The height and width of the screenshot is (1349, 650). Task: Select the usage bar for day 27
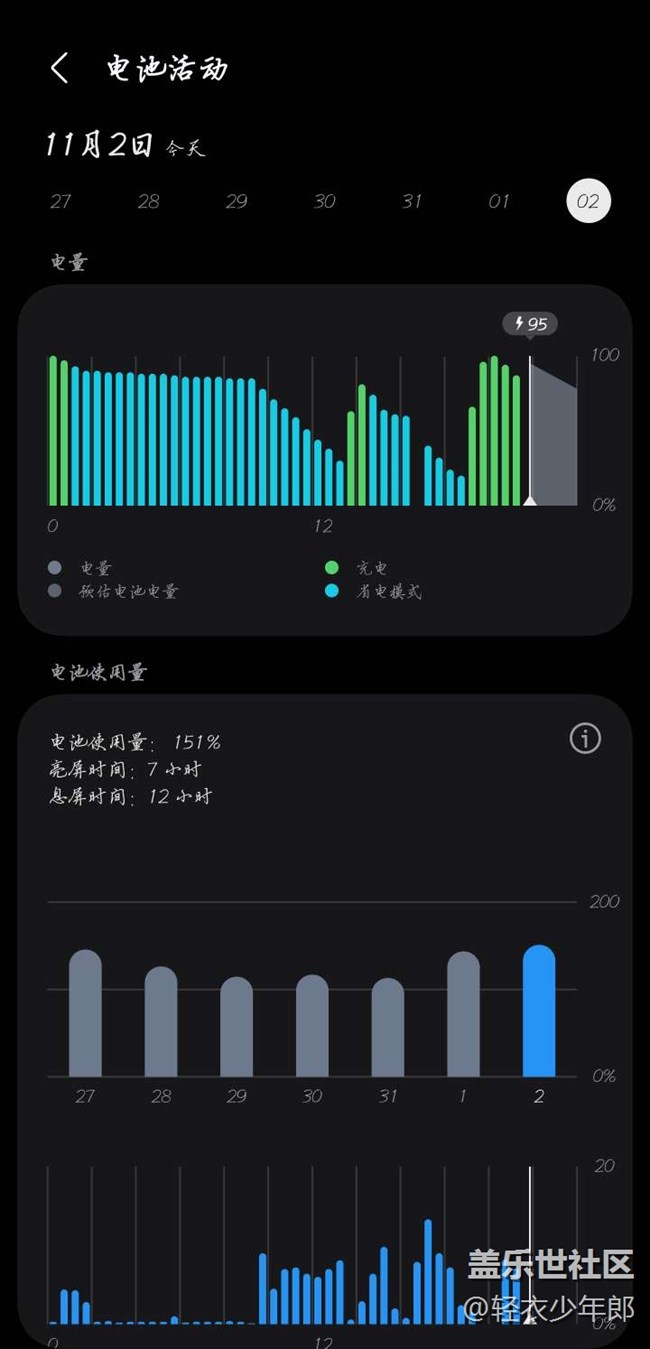pyautogui.click(x=85, y=1014)
